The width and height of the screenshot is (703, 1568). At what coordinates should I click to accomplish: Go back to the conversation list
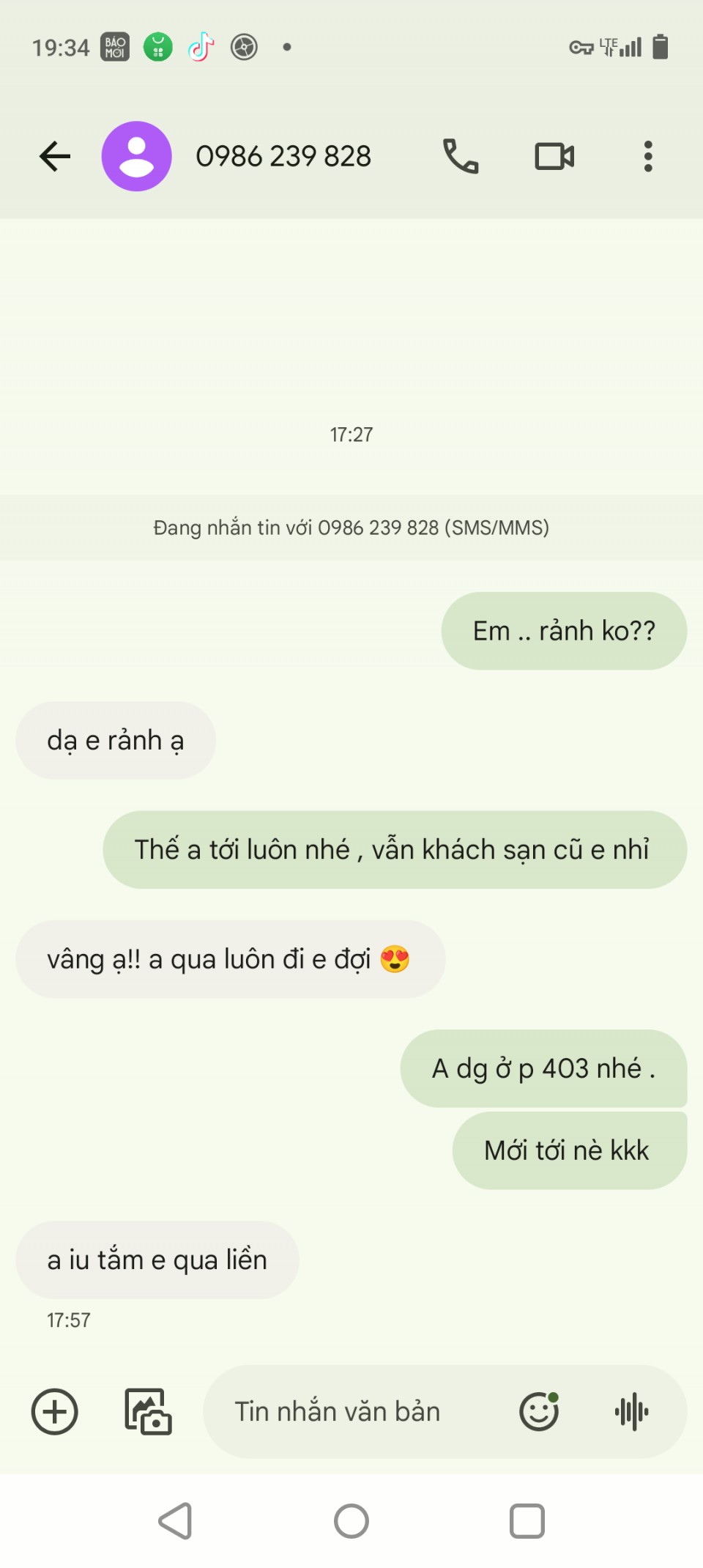click(x=55, y=156)
